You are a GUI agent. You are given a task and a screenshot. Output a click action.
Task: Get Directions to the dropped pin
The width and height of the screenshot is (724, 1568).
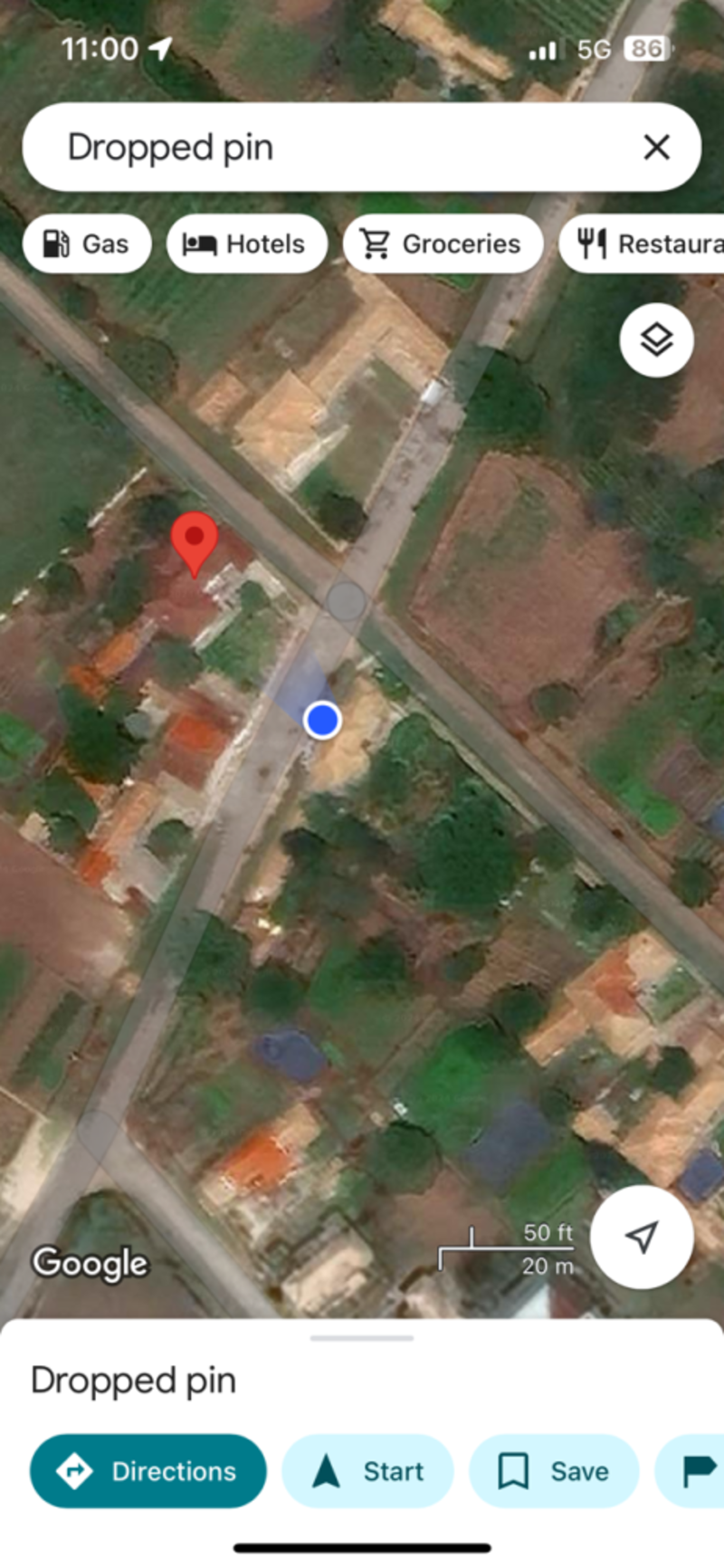click(148, 1471)
